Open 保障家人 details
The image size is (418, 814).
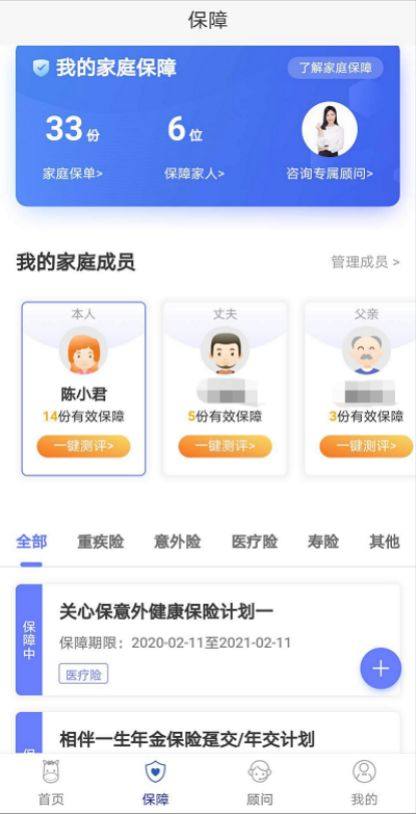click(x=194, y=173)
